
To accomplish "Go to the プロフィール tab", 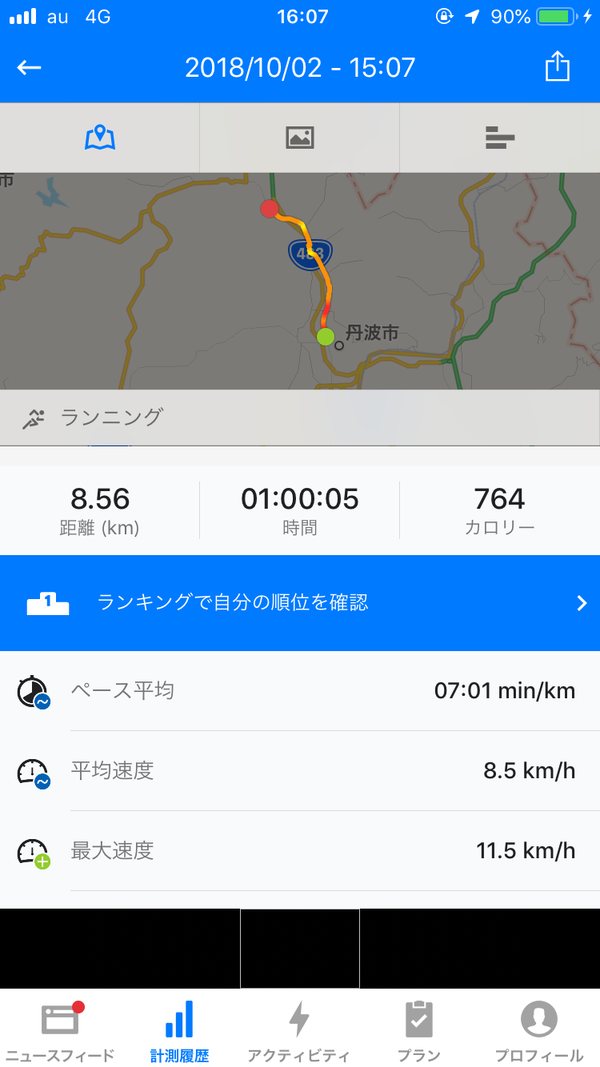I will [539, 1029].
